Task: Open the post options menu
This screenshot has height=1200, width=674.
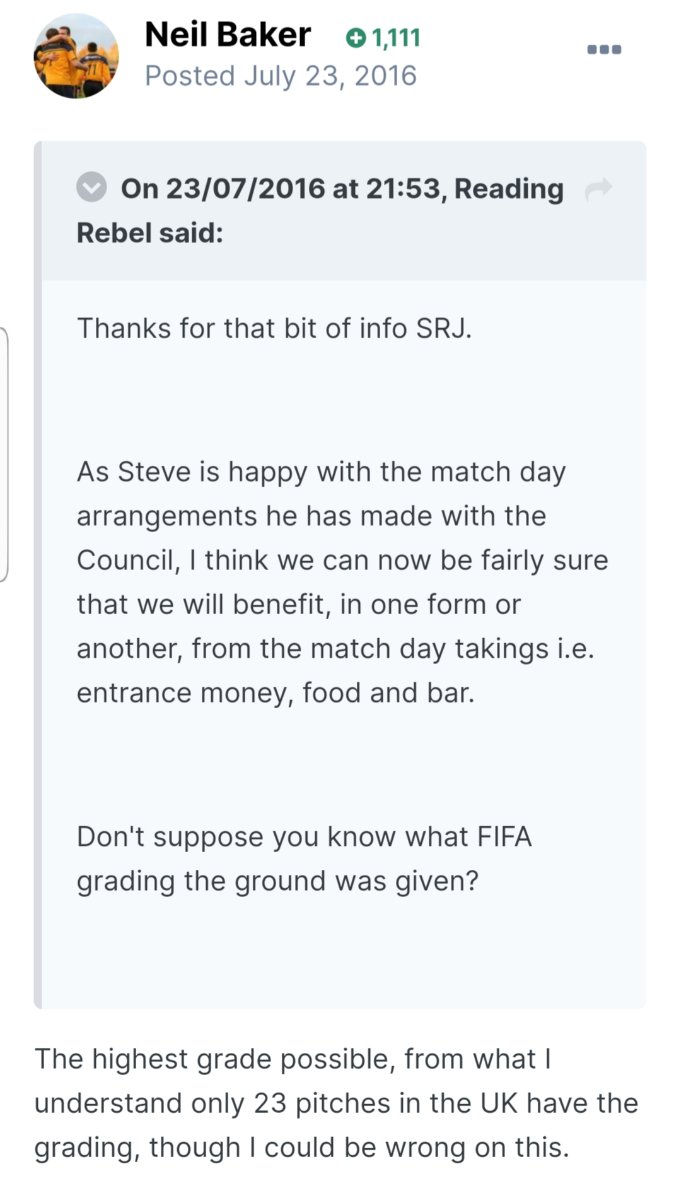Action: (605, 49)
